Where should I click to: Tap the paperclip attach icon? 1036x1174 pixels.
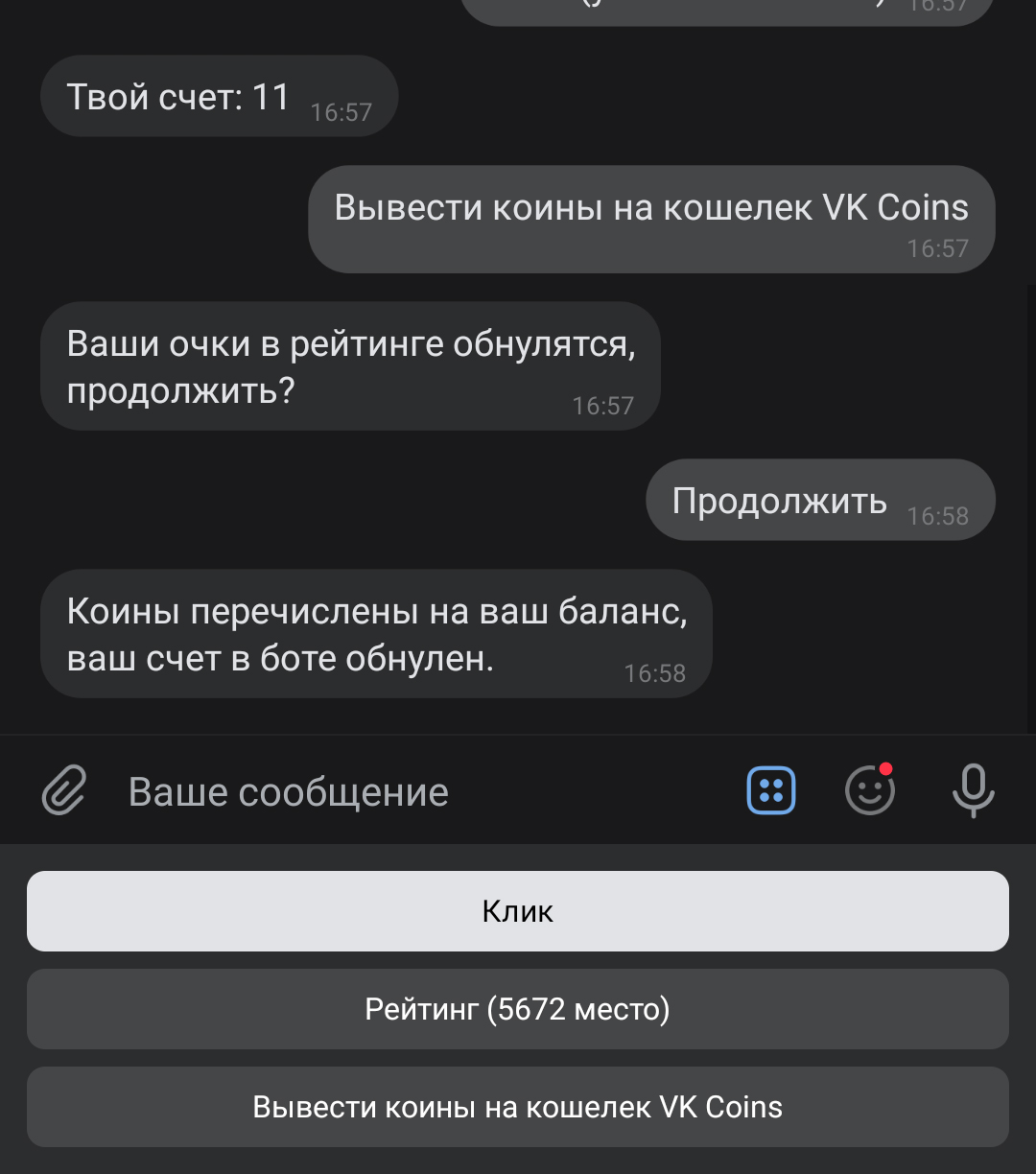point(64,791)
